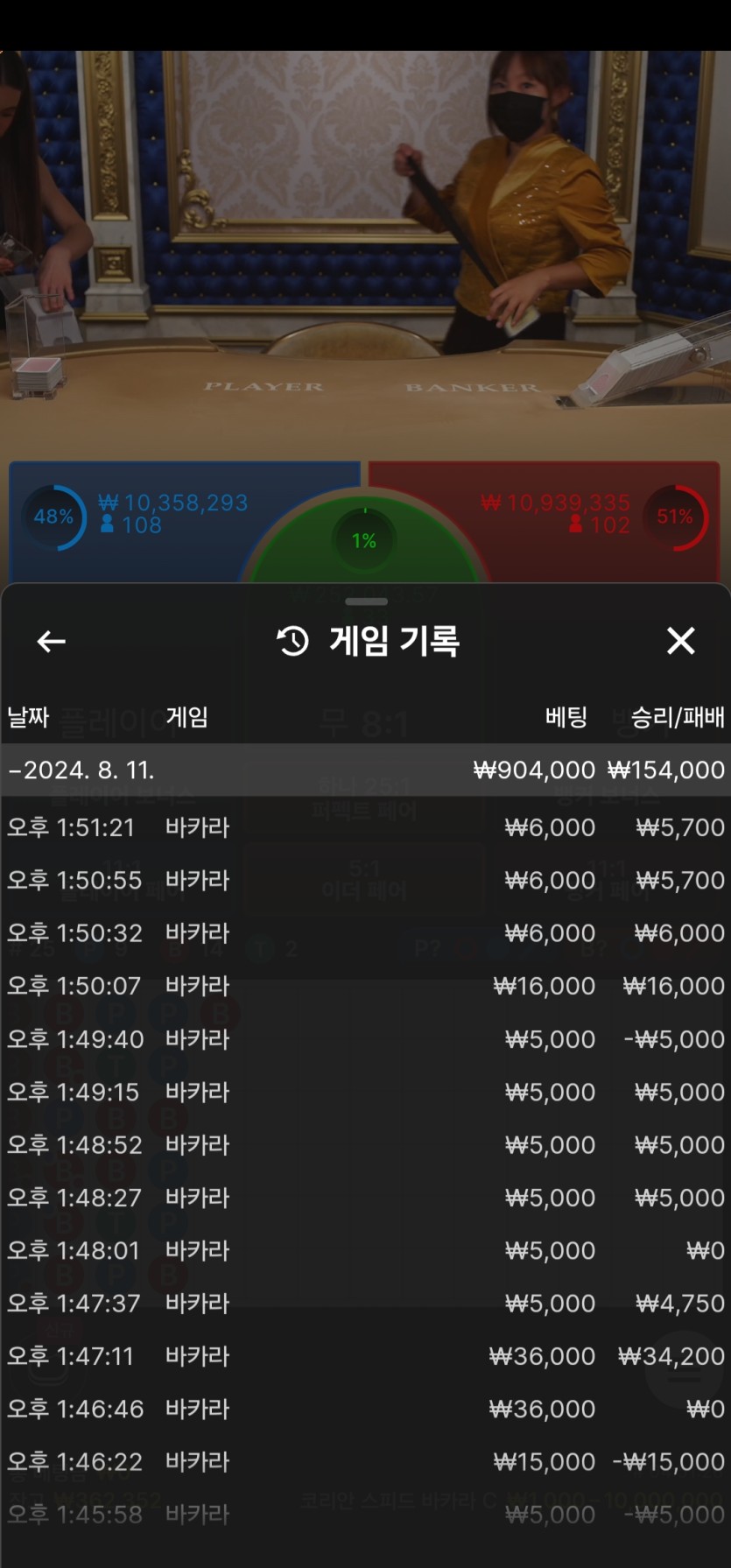Open the 오후 1:48:27 바카라 record
The height and width of the screenshot is (1568, 731).
click(x=366, y=1198)
